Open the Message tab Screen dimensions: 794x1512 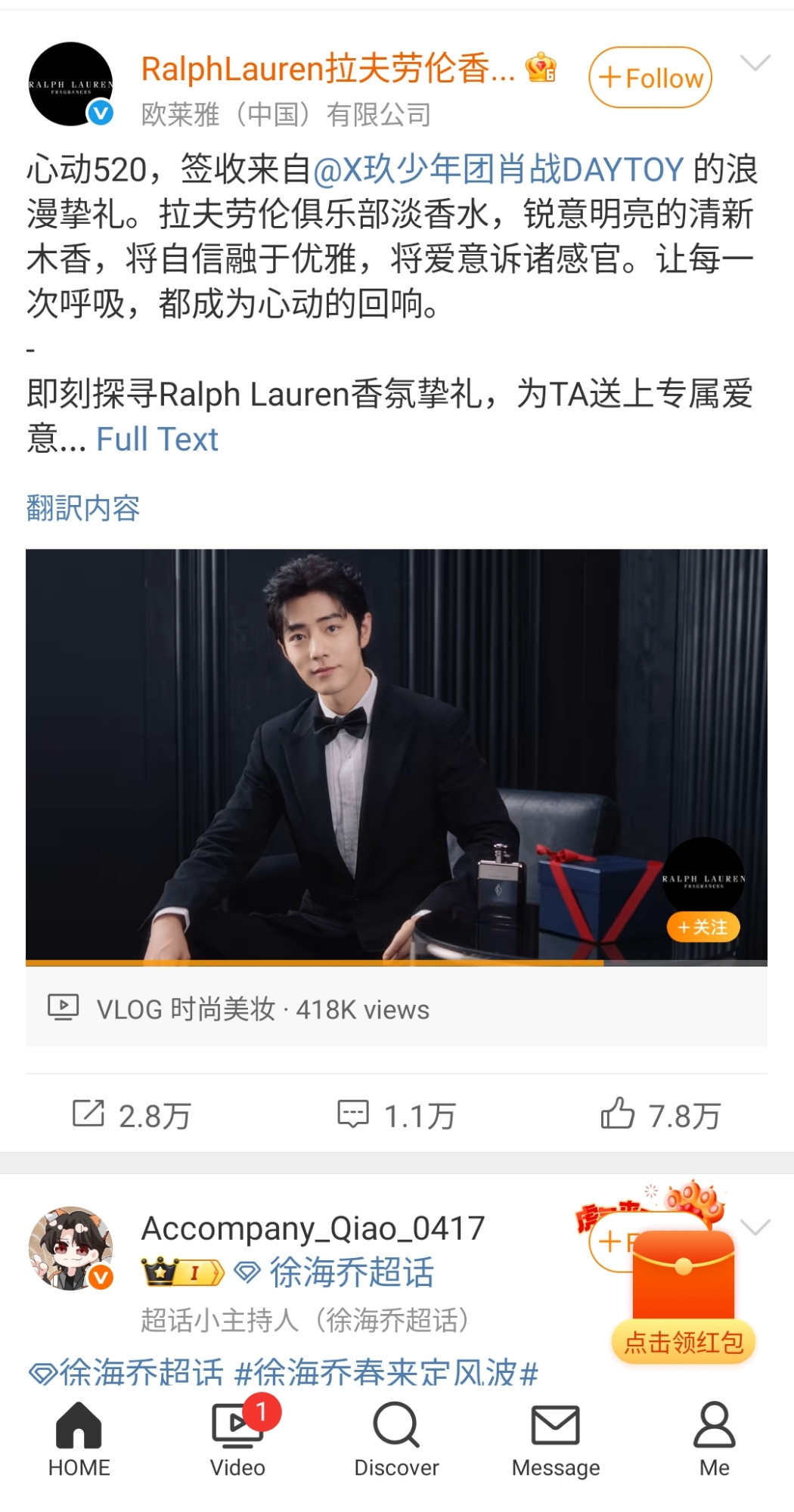556,1440
